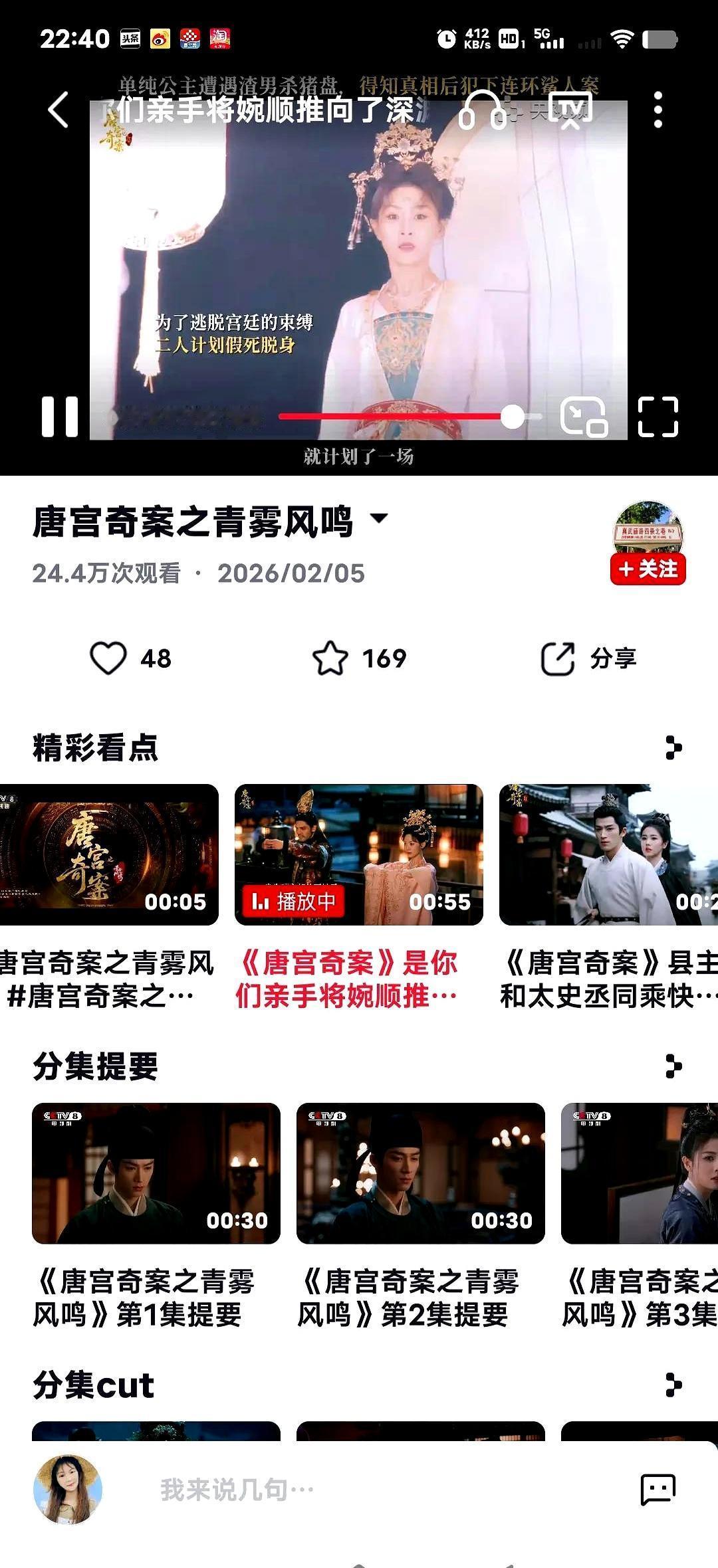Pause the playing video

point(60,417)
